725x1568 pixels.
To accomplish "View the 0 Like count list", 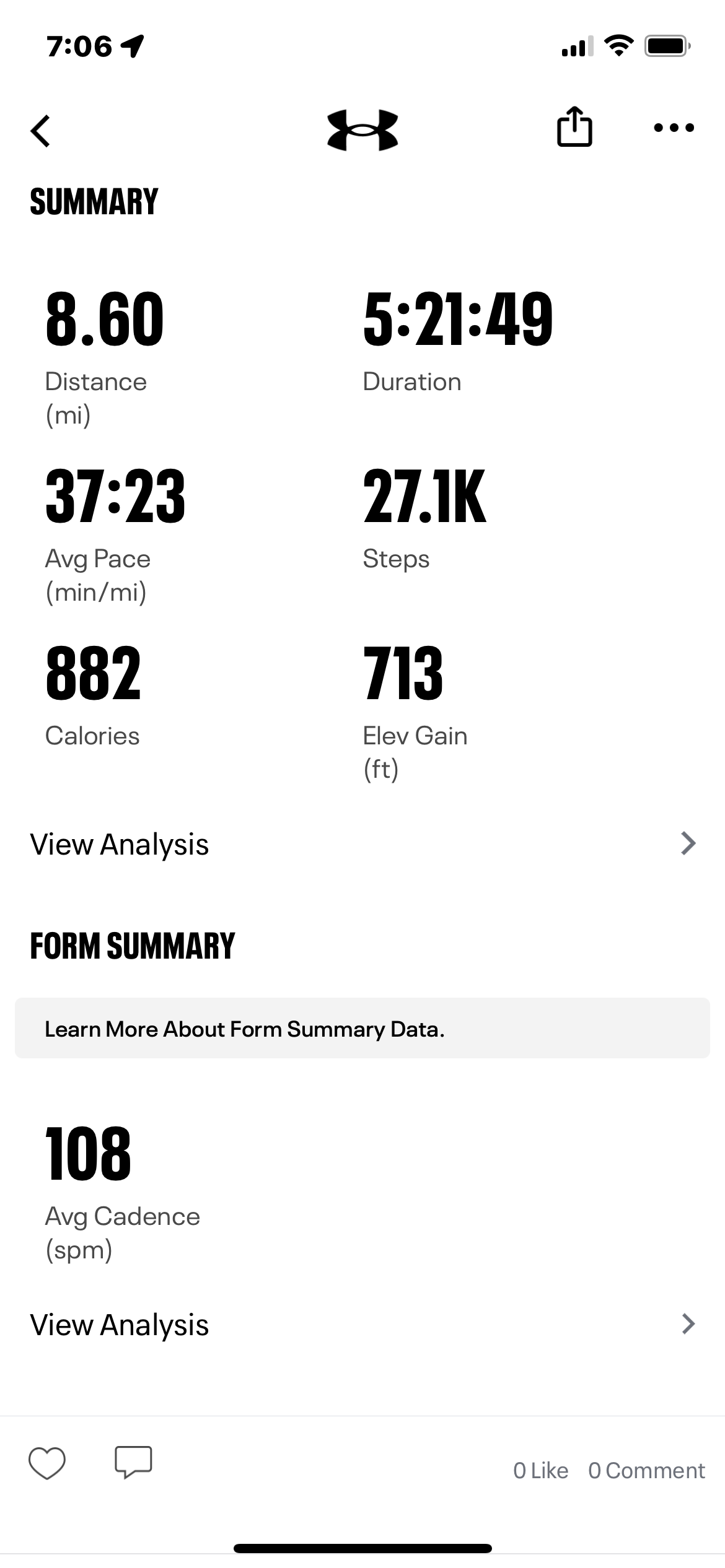I will pos(540,1471).
